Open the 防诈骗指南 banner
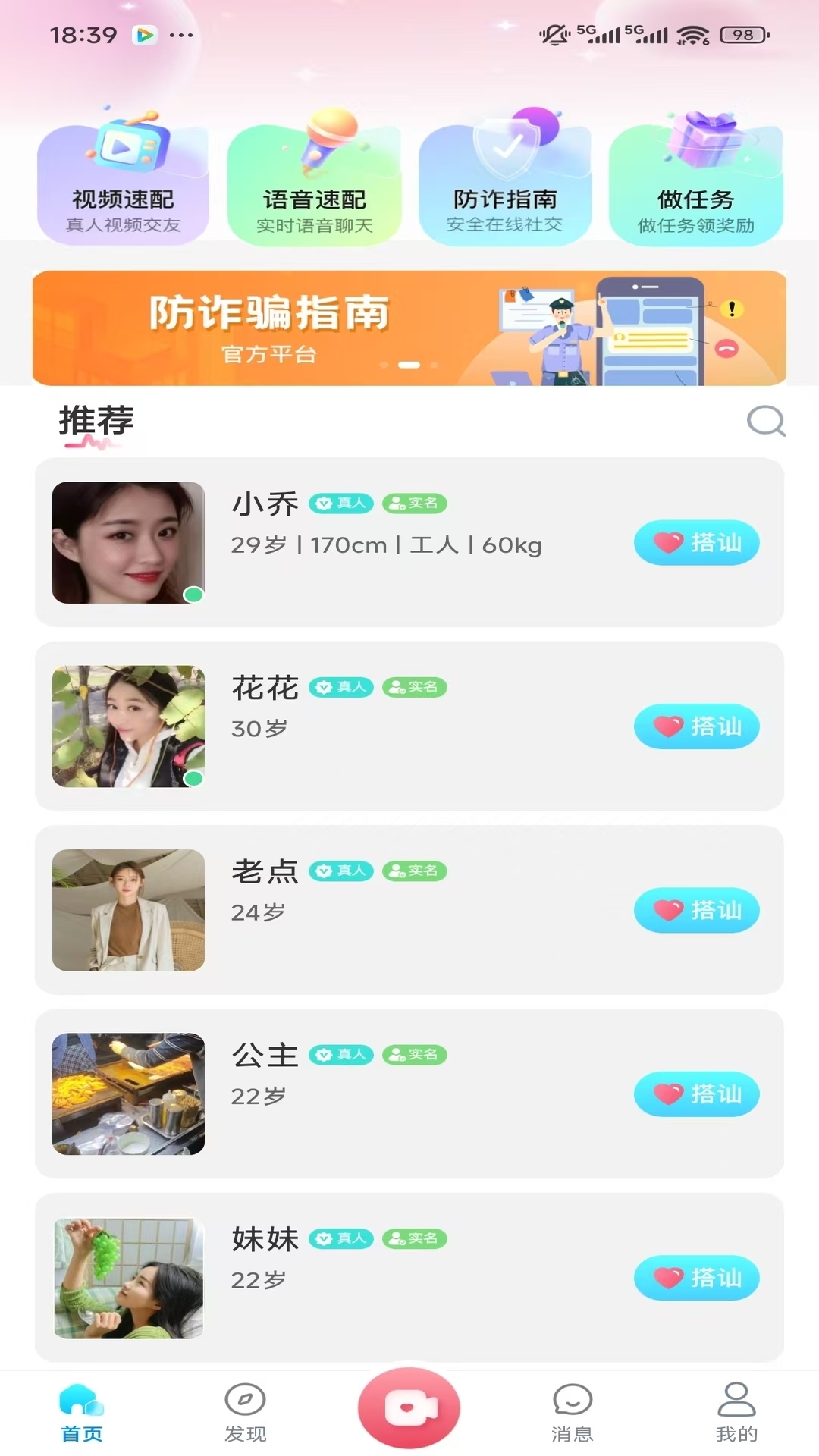819x1456 pixels. [409, 328]
